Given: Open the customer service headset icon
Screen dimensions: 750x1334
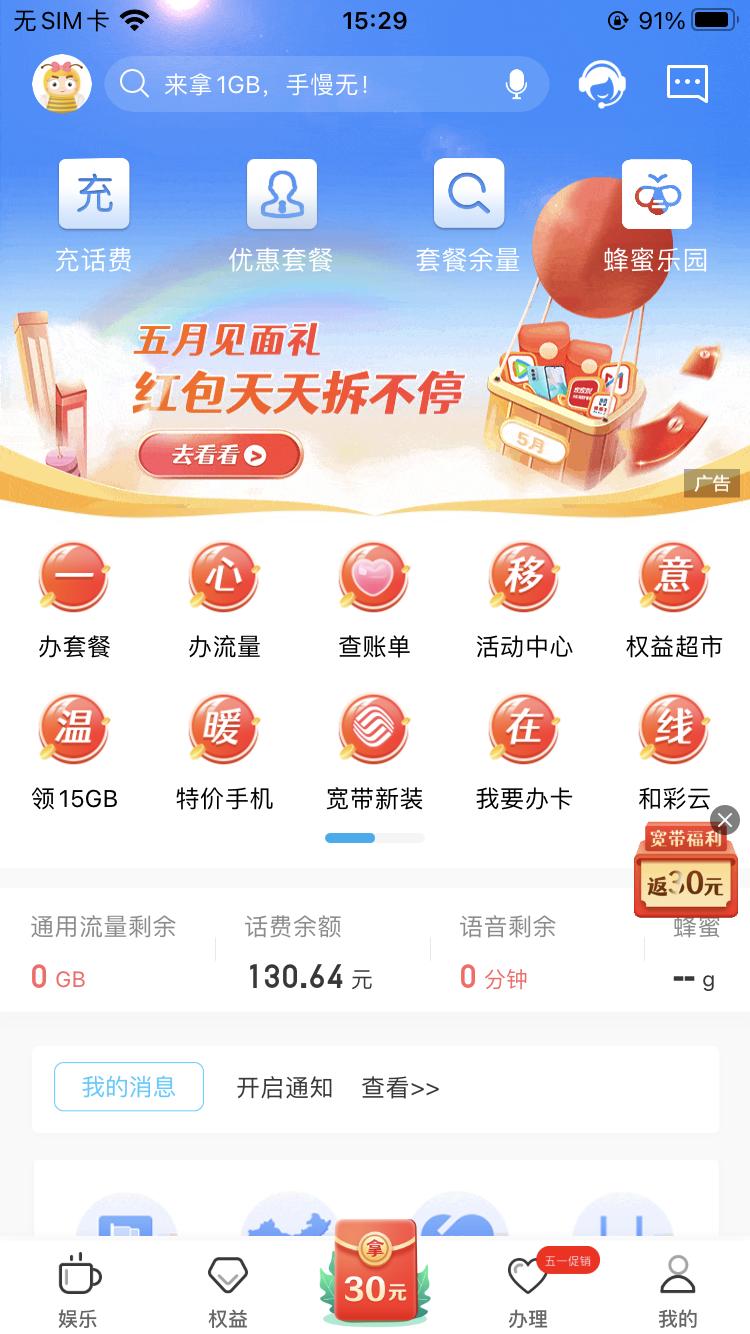Looking at the screenshot, I should (602, 85).
